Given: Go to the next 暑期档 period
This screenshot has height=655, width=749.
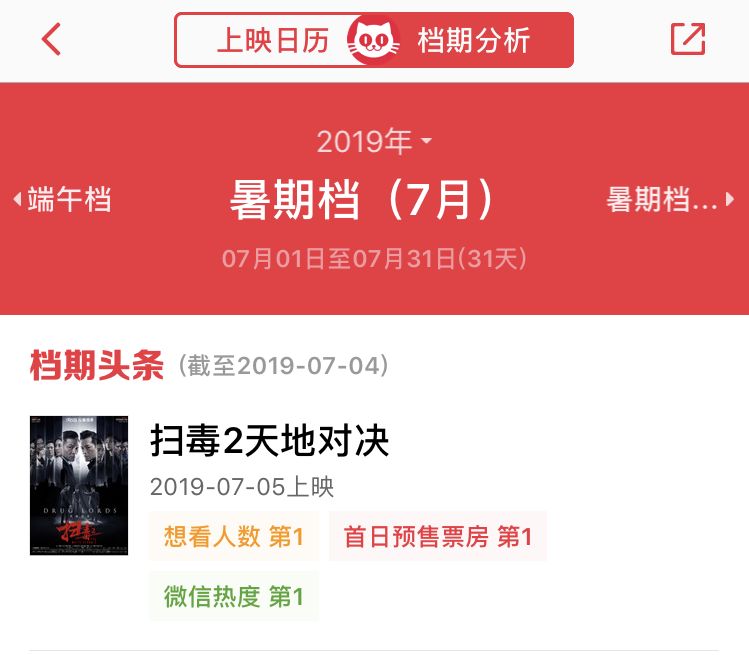Looking at the screenshot, I should 669,200.
